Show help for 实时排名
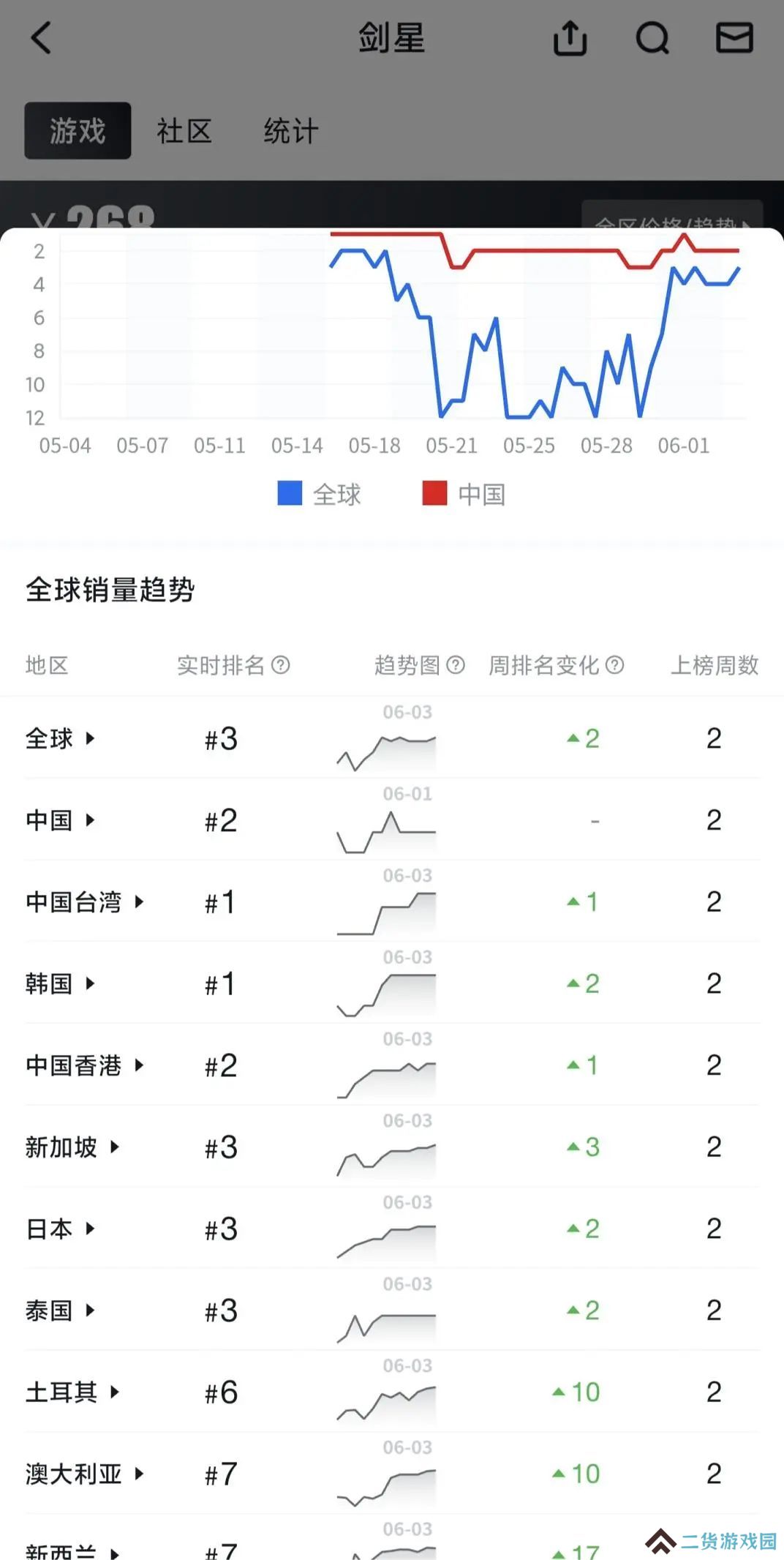784x1560 pixels. [x=281, y=665]
